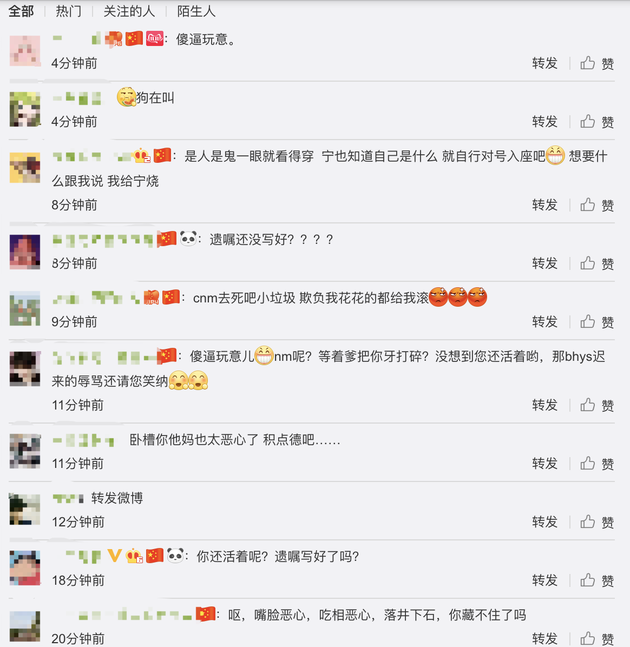Like the "是人是鬼一眼就看得穿" comment
Image resolution: width=630 pixels, height=647 pixels.
(x=597, y=205)
